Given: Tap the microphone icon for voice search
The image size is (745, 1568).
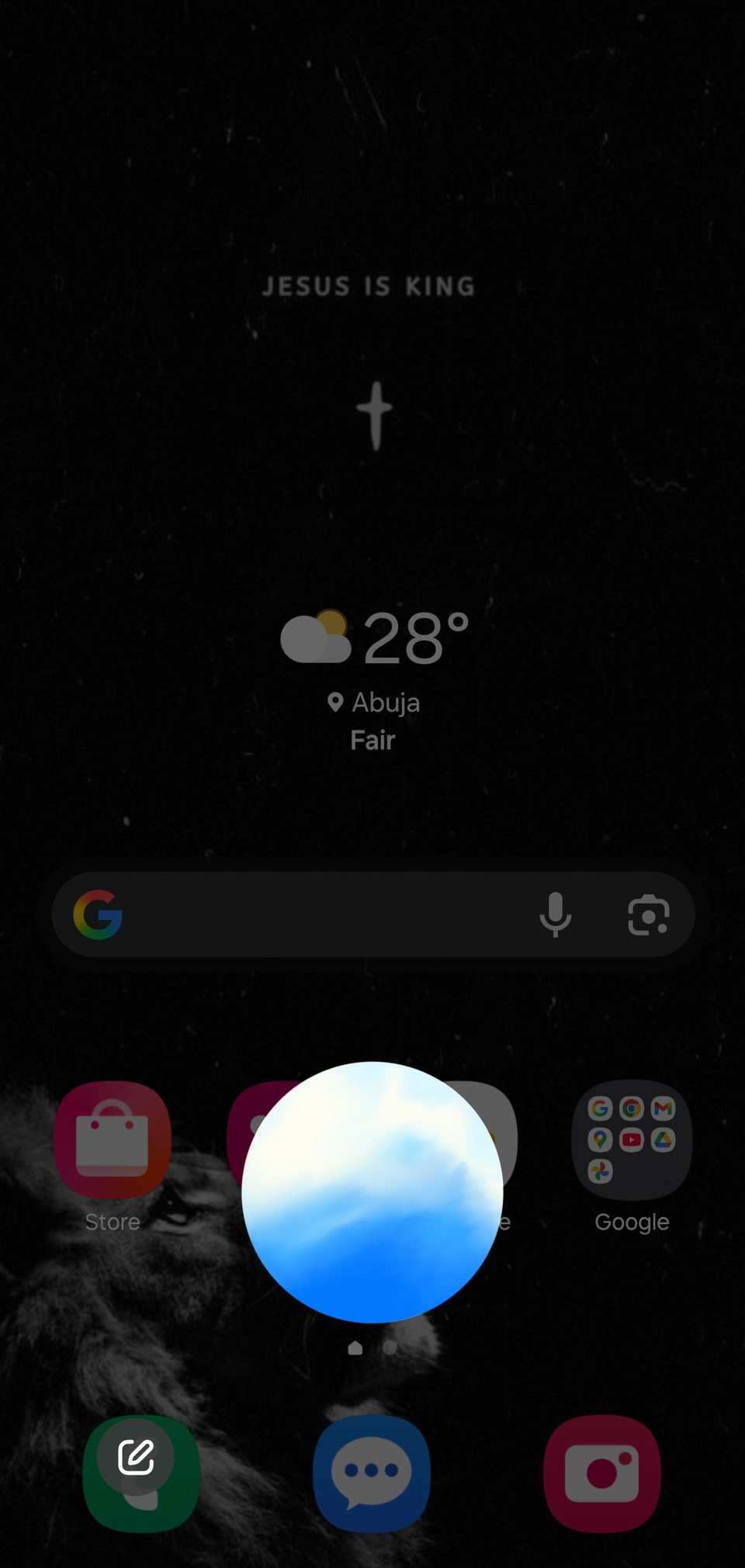Looking at the screenshot, I should 556,914.
